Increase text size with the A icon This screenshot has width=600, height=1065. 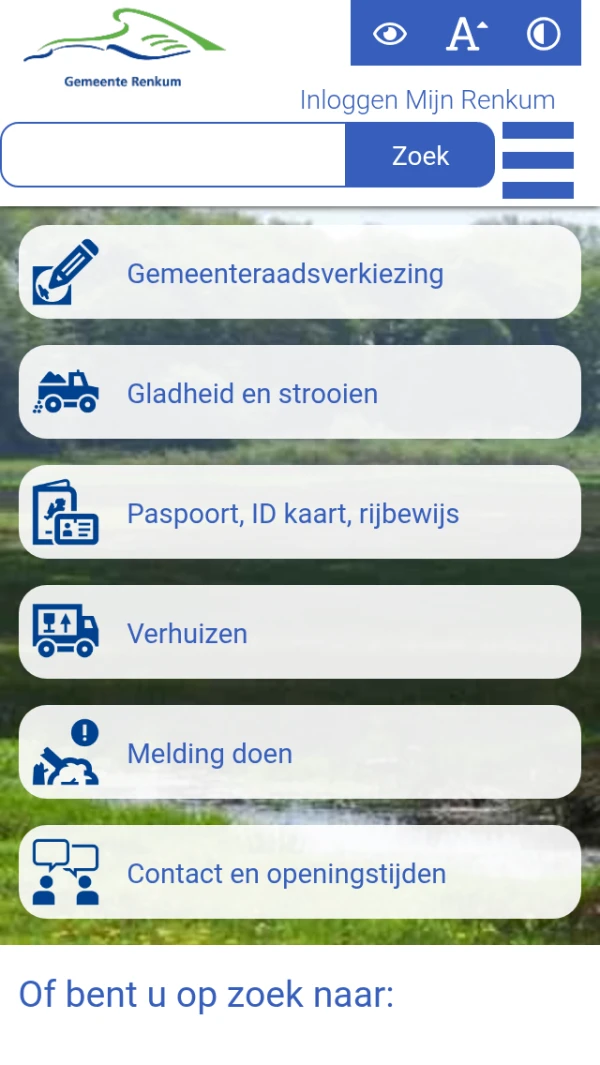pos(465,34)
